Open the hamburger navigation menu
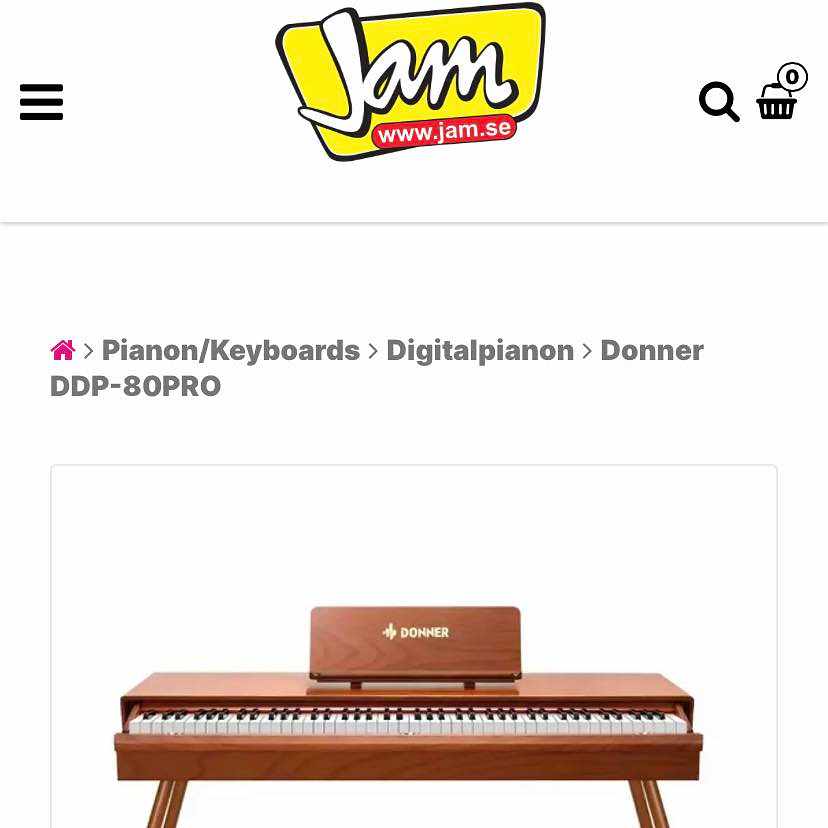The height and width of the screenshot is (828, 828). 41,102
